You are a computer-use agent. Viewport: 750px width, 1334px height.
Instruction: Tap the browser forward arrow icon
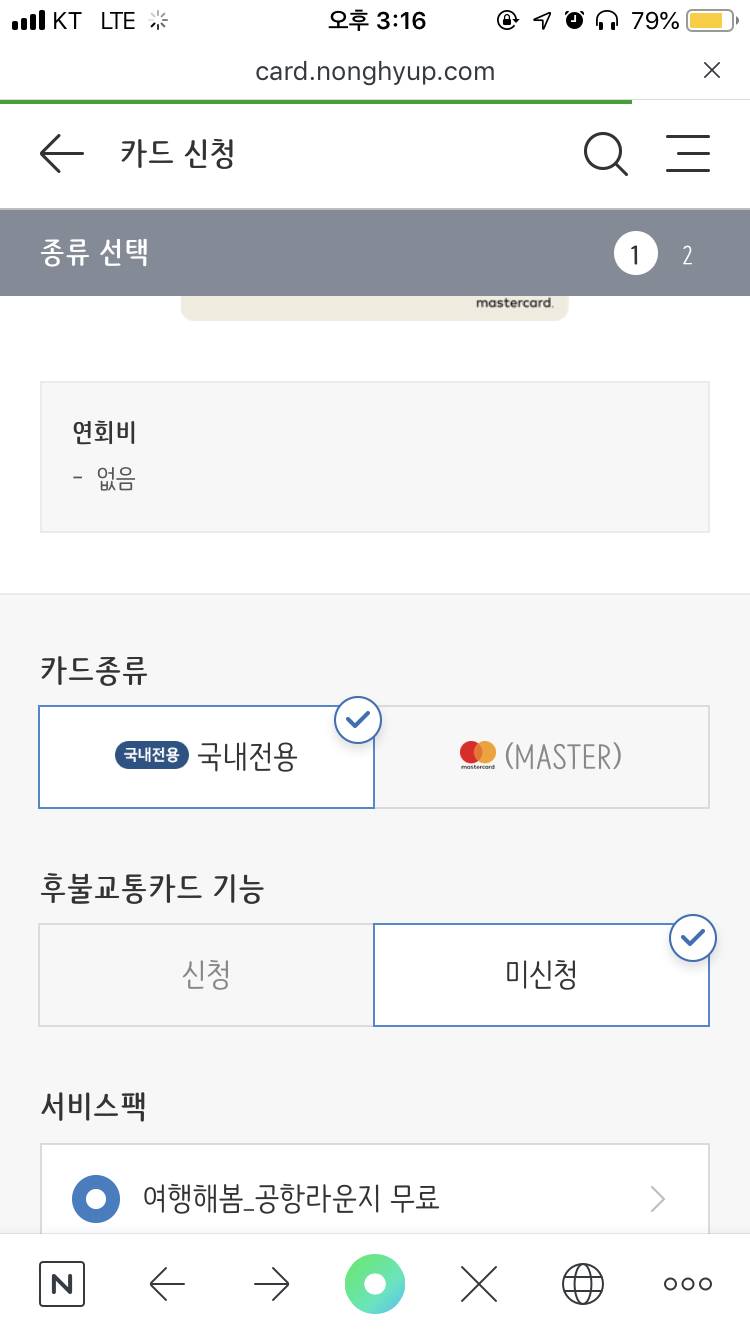(x=270, y=1284)
